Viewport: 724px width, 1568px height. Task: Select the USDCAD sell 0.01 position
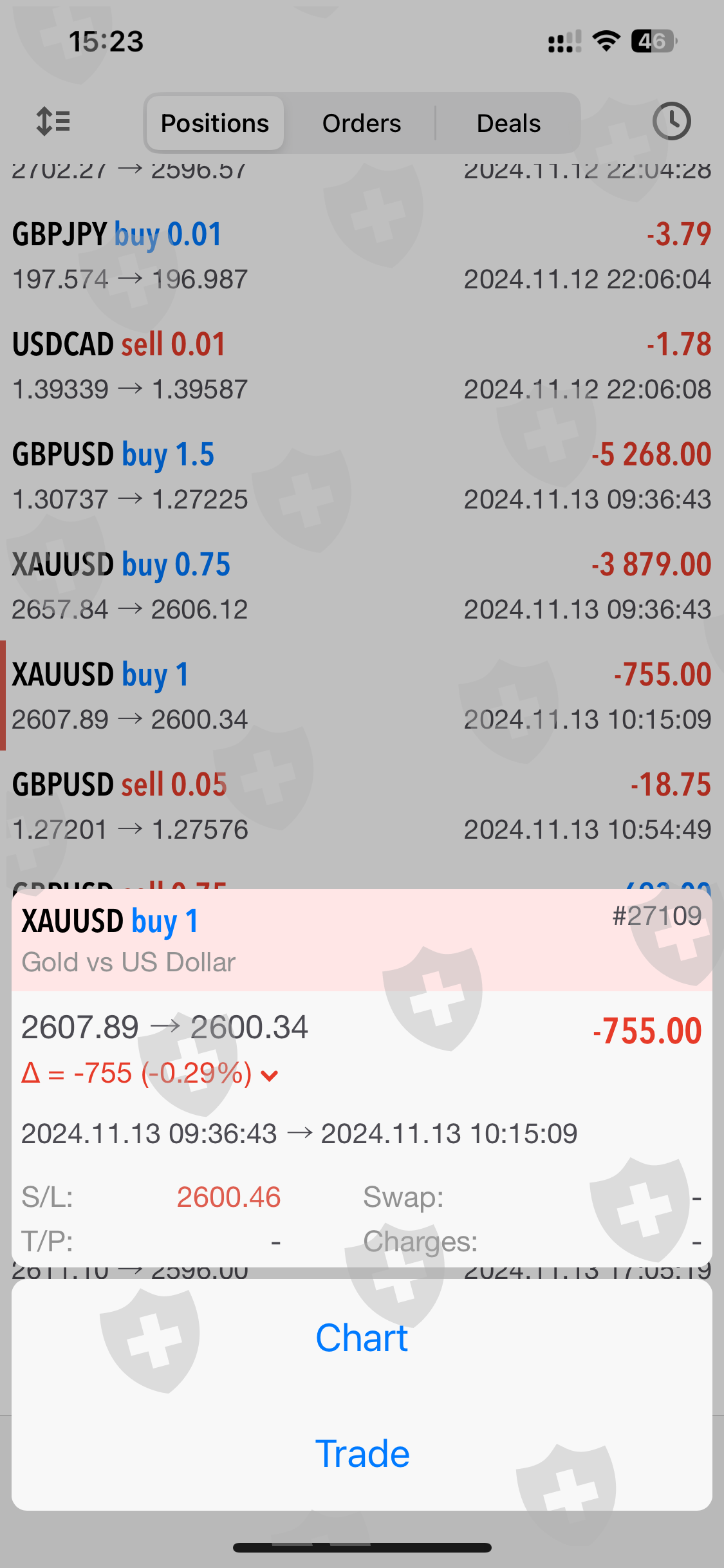coord(362,366)
